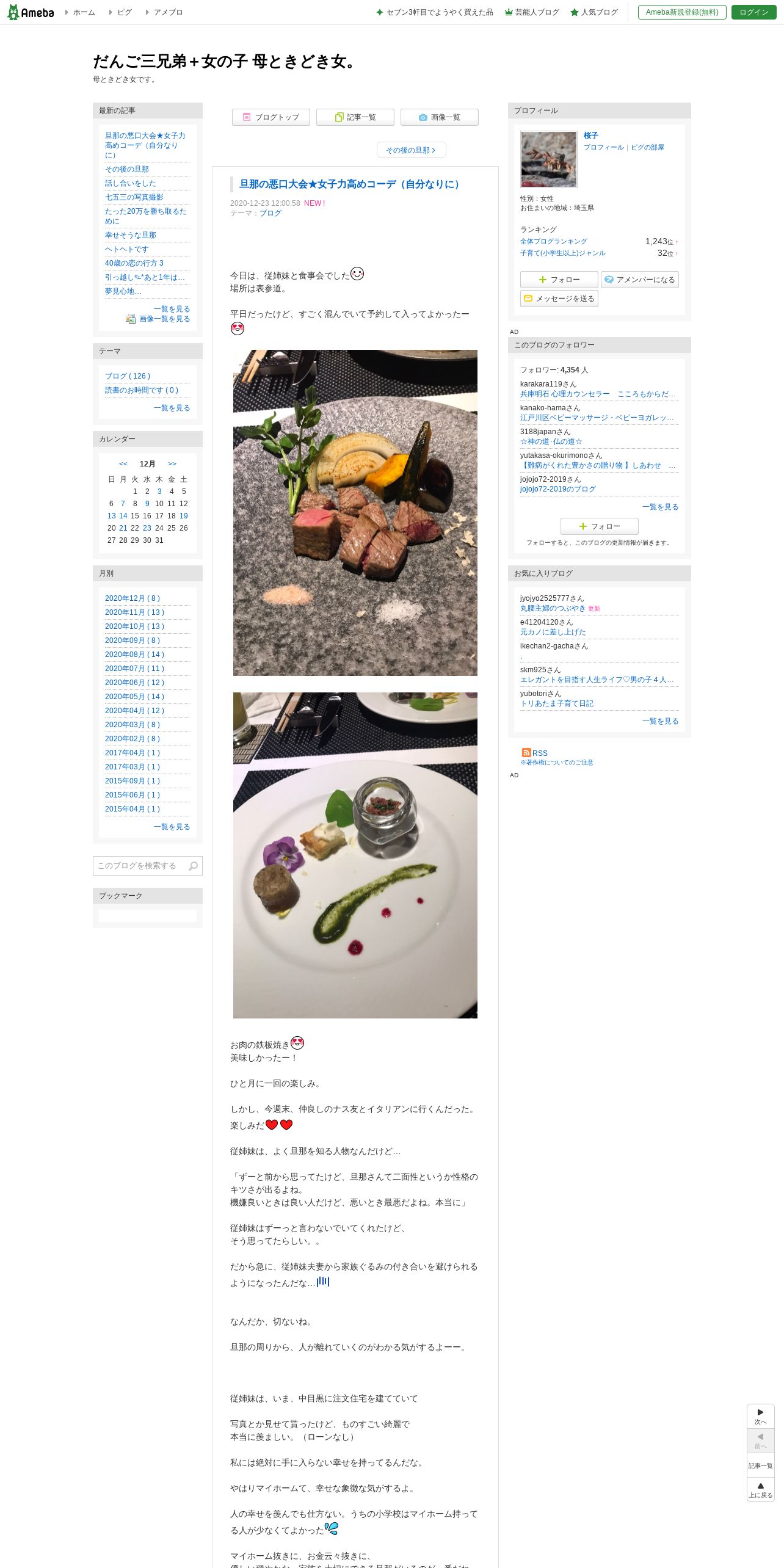The height and width of the screenshot is (1568, 784).
Task: Tap アメンバーになる button
Action: click(640, 280)
